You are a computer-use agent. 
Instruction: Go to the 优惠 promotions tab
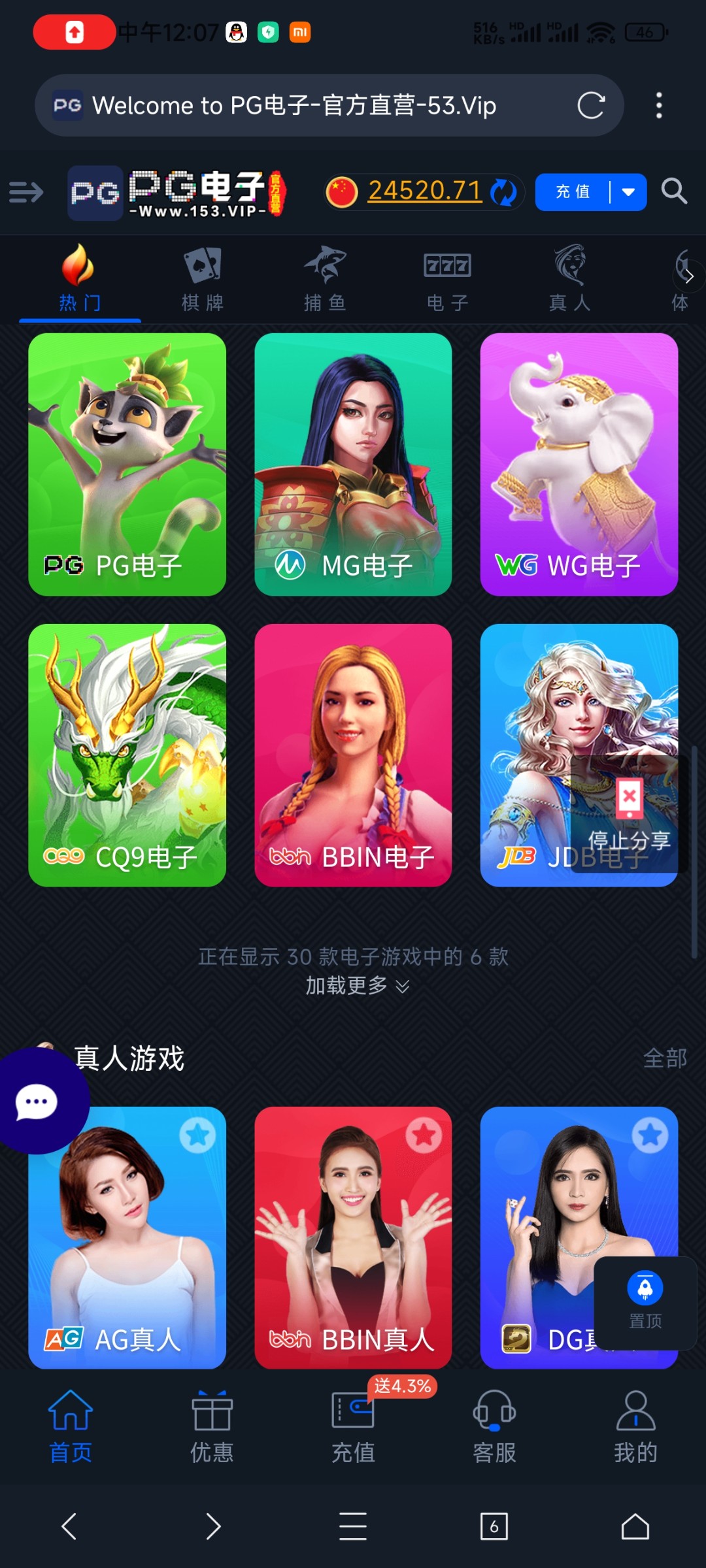[212, 1428]
